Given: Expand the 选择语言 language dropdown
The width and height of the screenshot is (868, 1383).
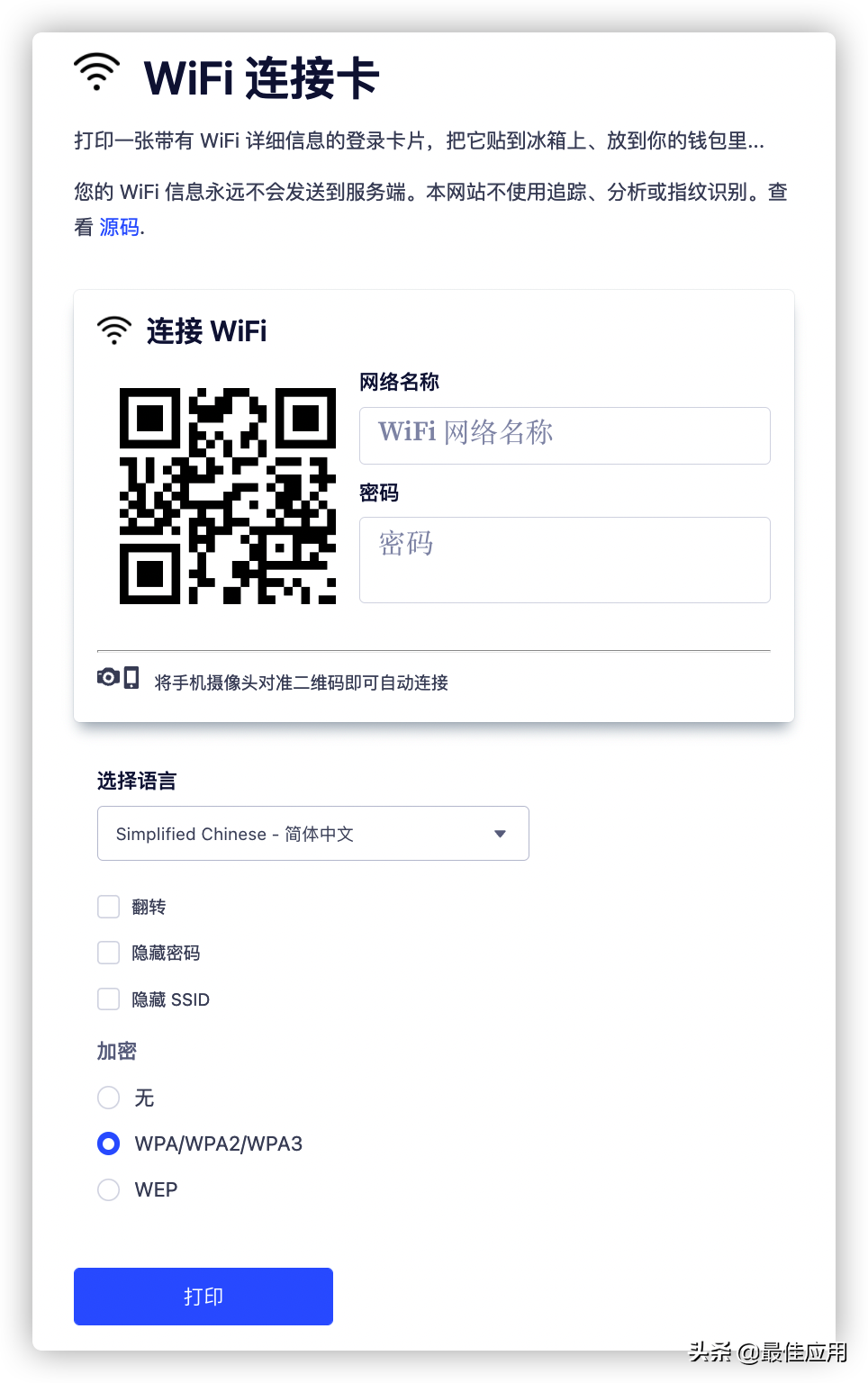Looking at the screenshot, I should click(312, 834).
